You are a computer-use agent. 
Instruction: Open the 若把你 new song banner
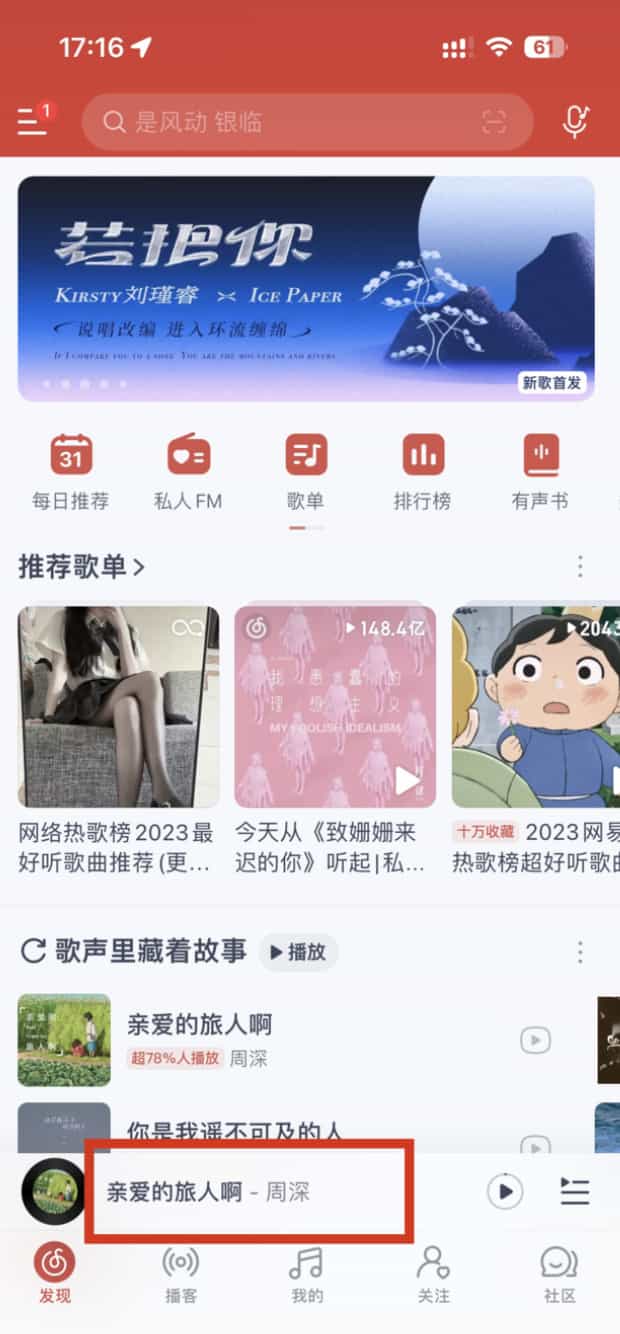306,289
